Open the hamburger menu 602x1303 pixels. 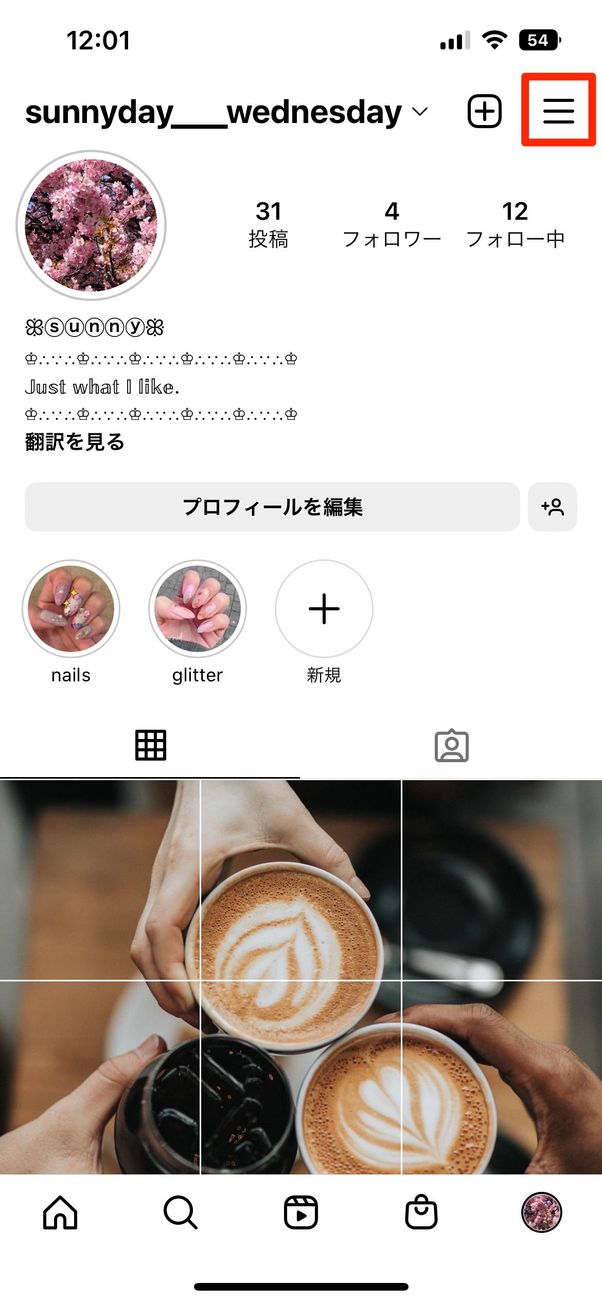coord(558,112)
